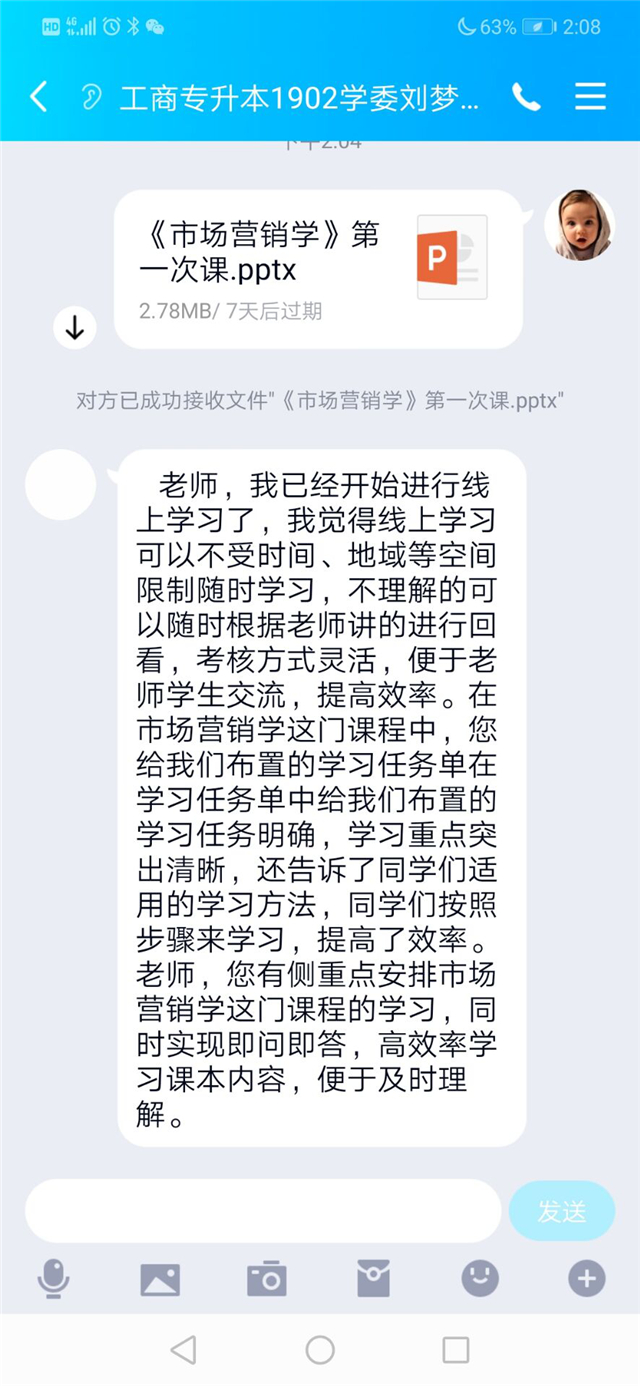Open the emoji picker
640x1386 pixels.
tap(480, 1277)
